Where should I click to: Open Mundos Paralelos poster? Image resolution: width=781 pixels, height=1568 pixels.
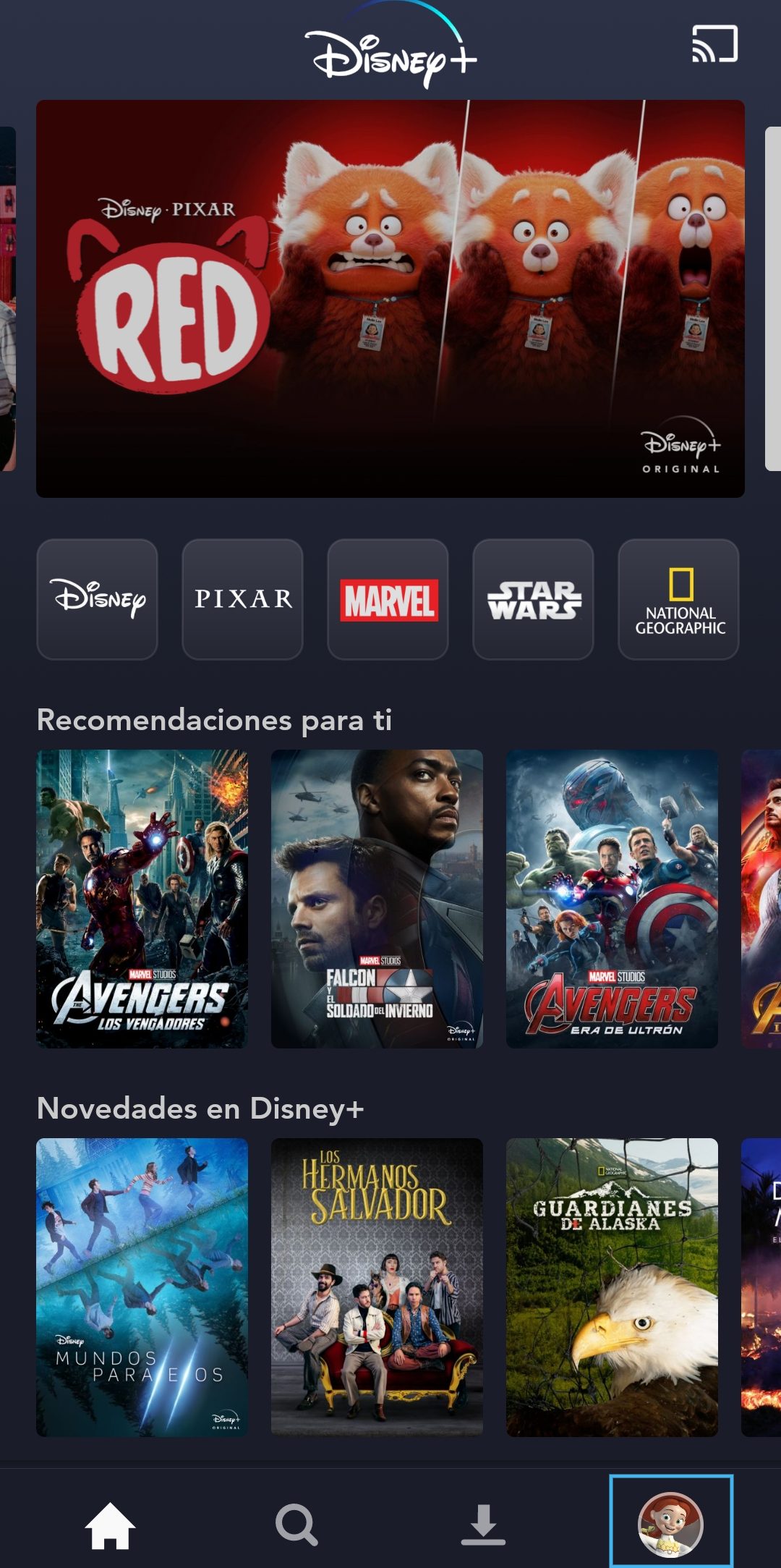click(142, 1287)
